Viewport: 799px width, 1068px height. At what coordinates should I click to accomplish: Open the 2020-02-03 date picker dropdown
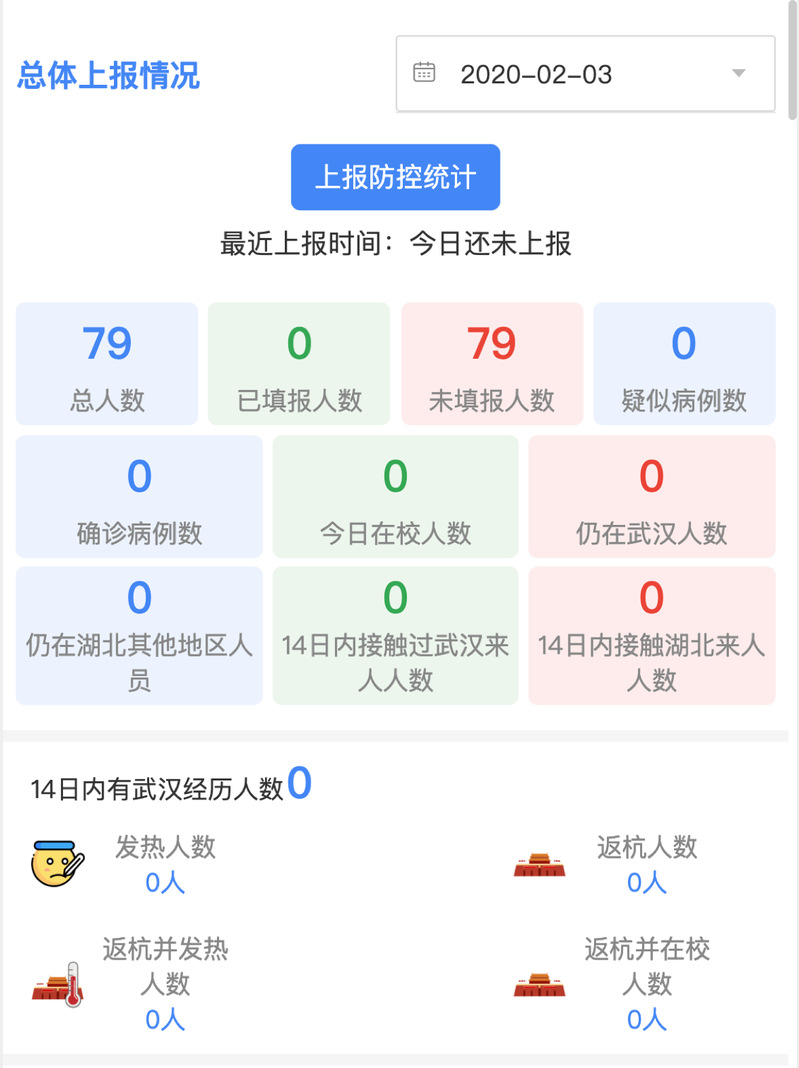pyautogui.click(x=585, y=74)
